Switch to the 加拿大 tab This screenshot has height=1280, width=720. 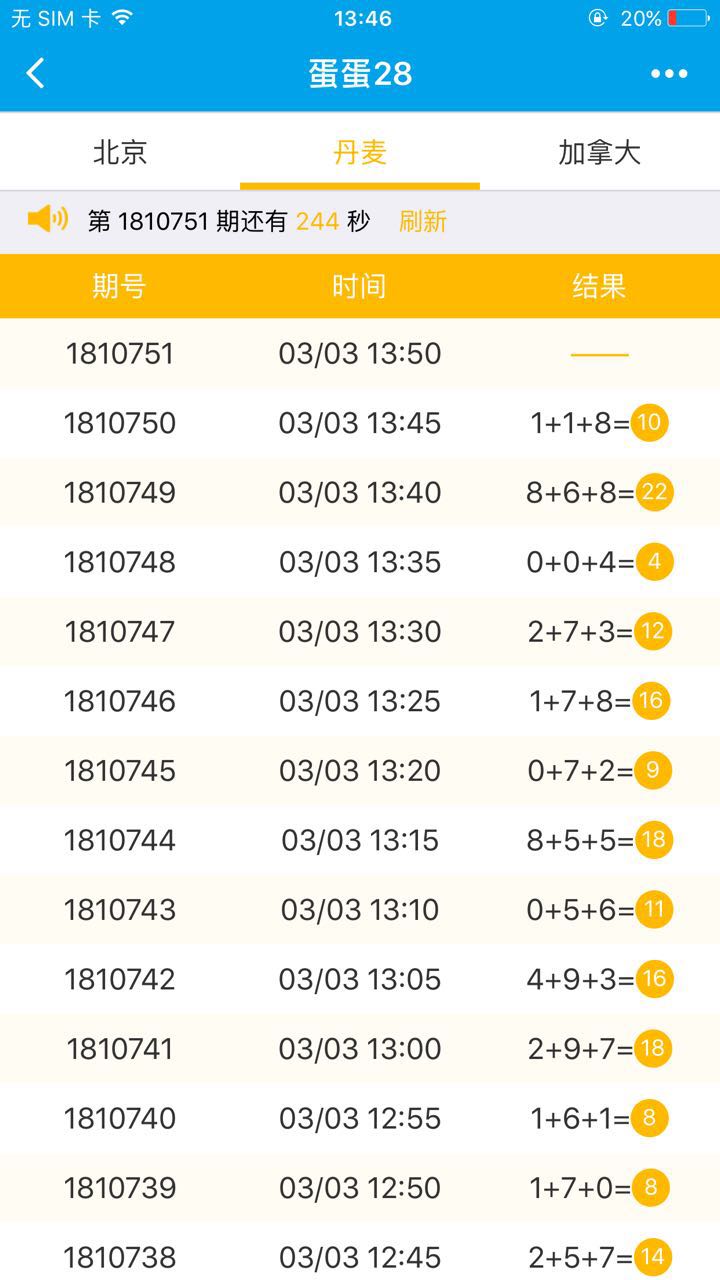click(x=599, y=153)
